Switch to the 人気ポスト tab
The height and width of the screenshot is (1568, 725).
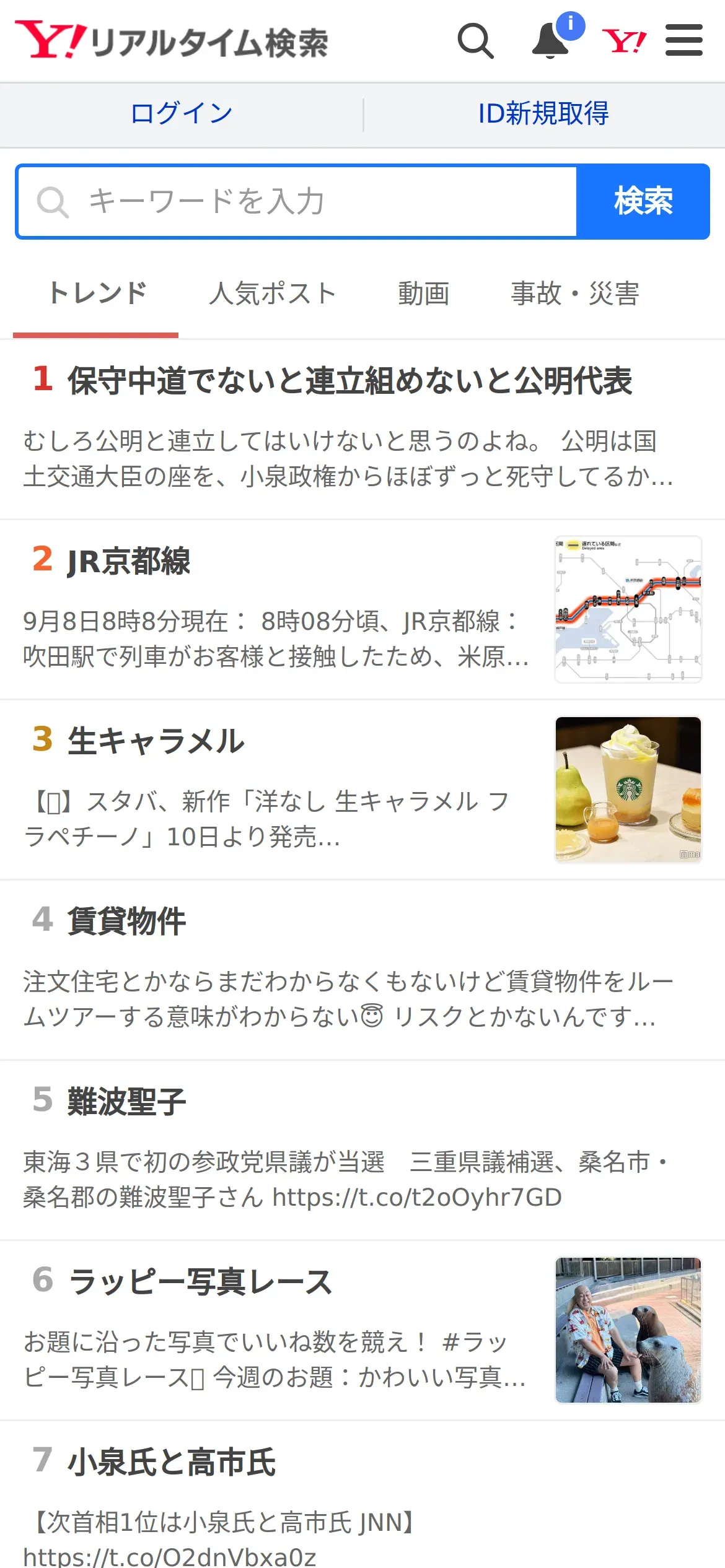(273, 294)
